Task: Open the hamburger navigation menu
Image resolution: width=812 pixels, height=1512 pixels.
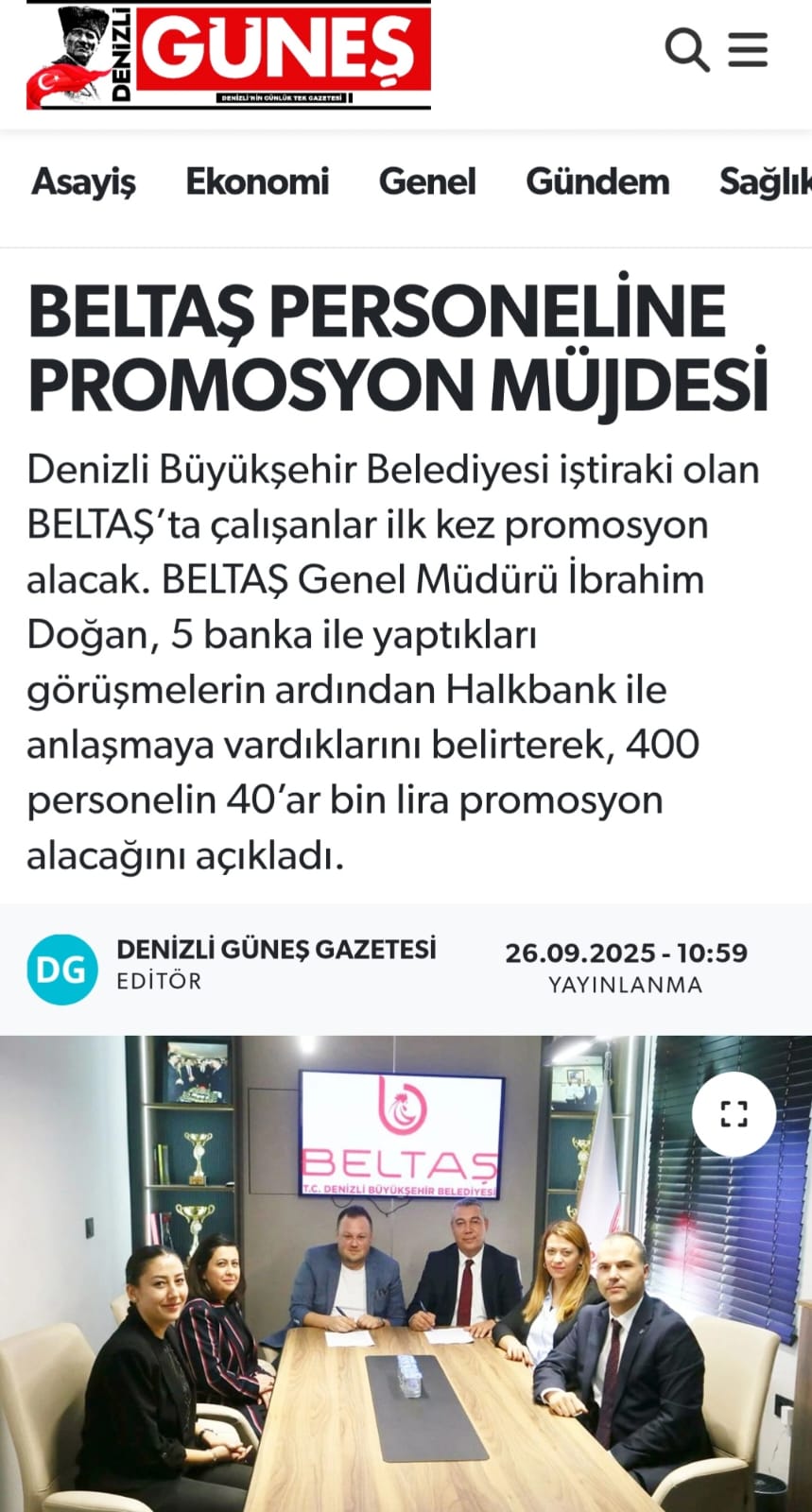Action: 748,49
